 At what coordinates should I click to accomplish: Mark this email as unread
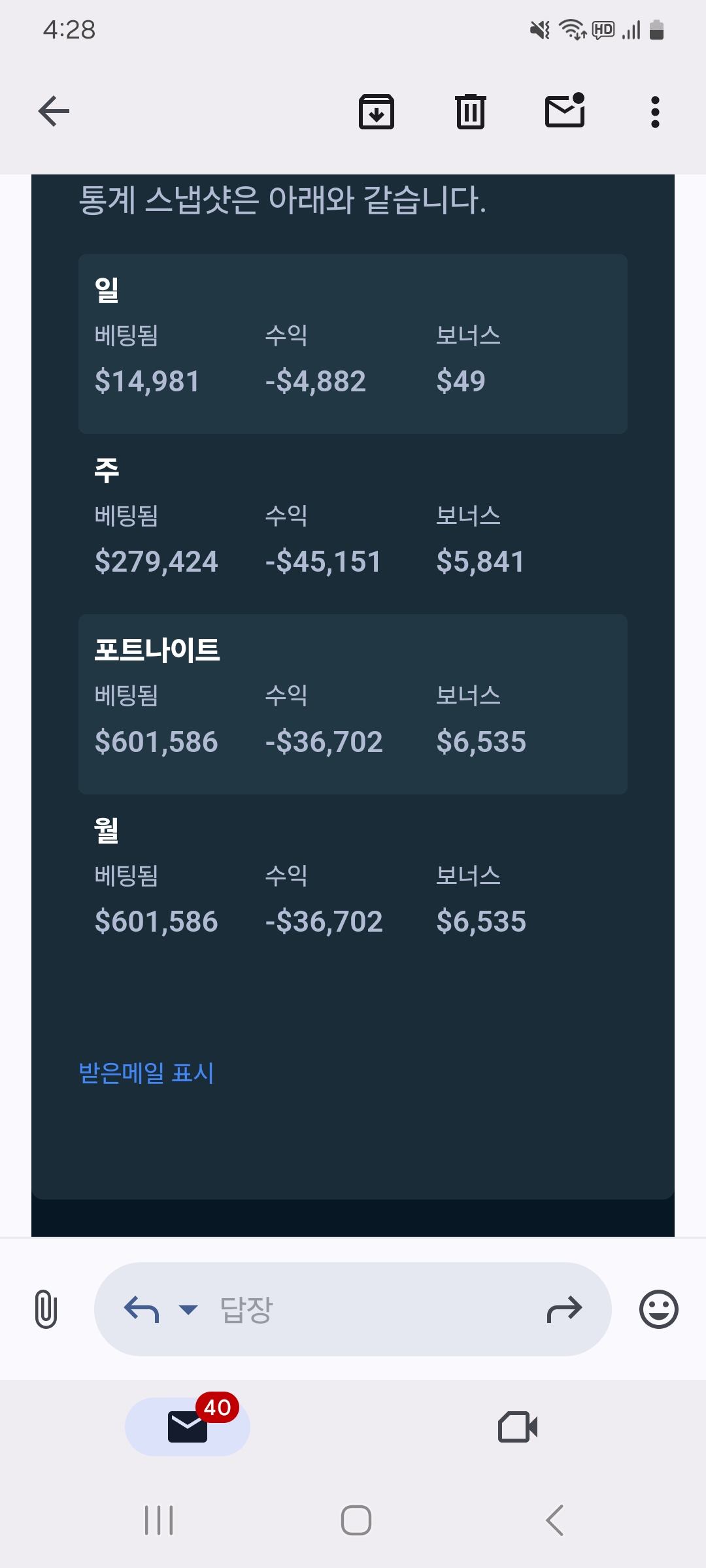[x=565, y=110]
